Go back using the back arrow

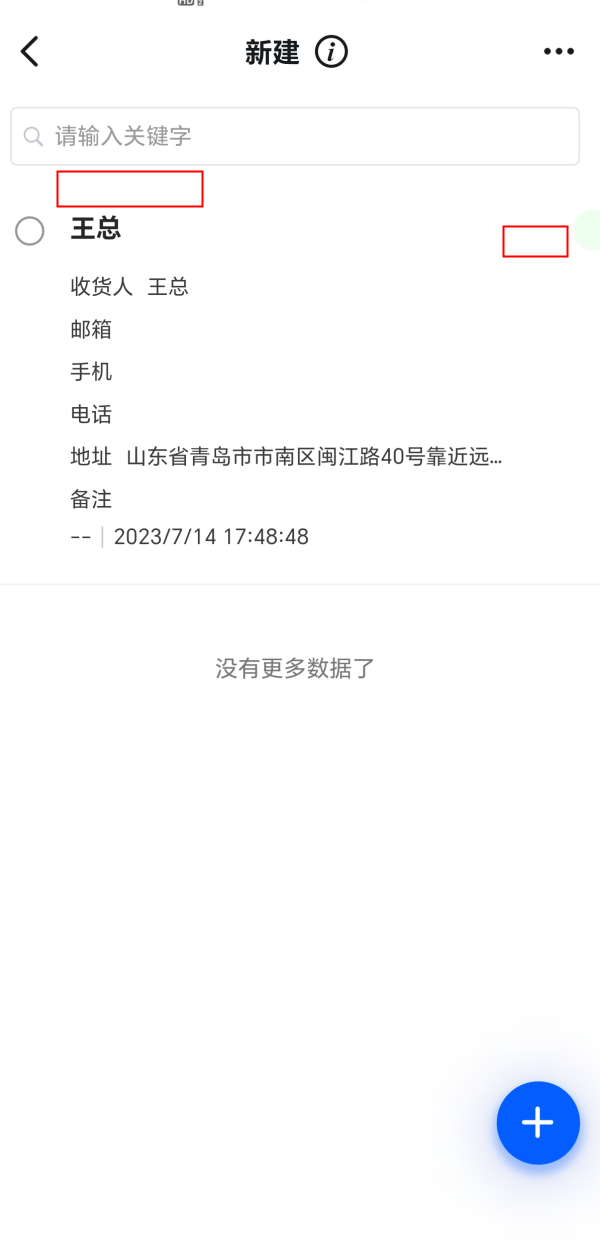coord(30,52)
